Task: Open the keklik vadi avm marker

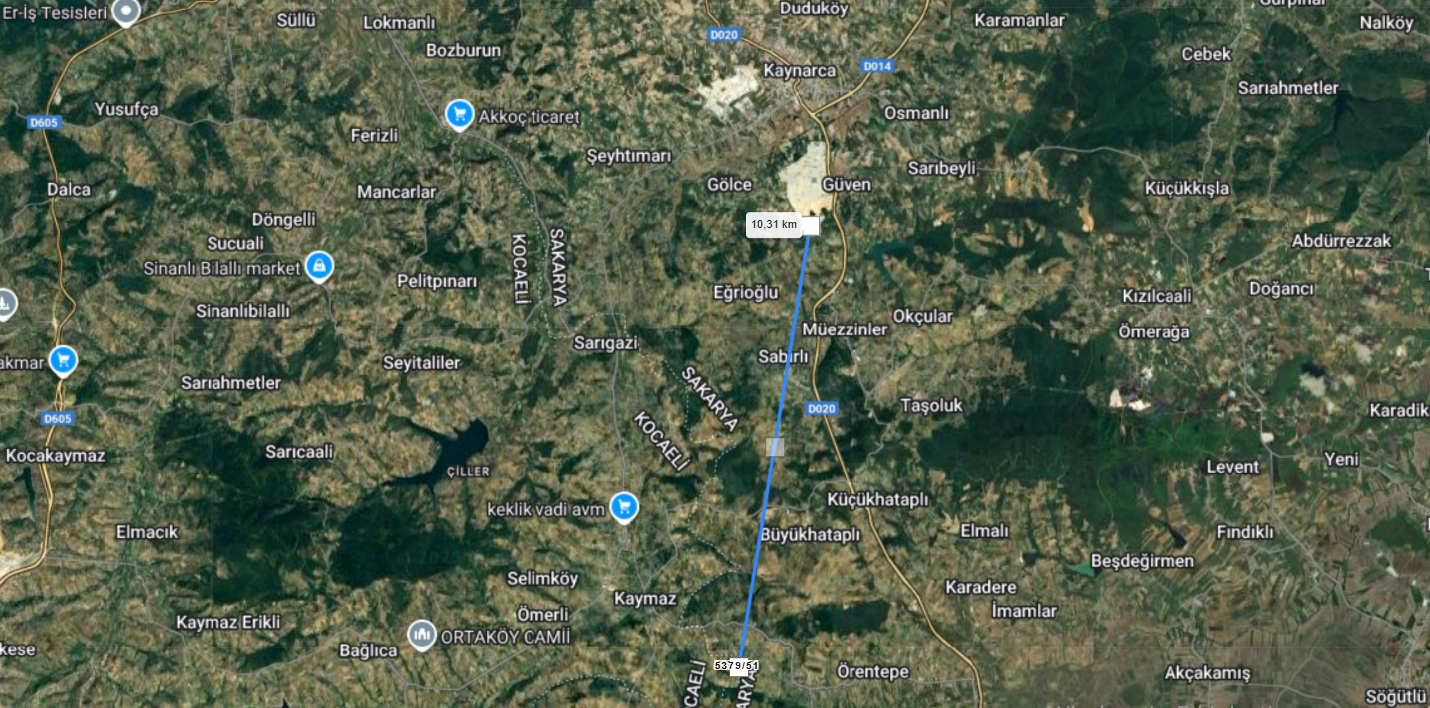Action: [624, 507]
